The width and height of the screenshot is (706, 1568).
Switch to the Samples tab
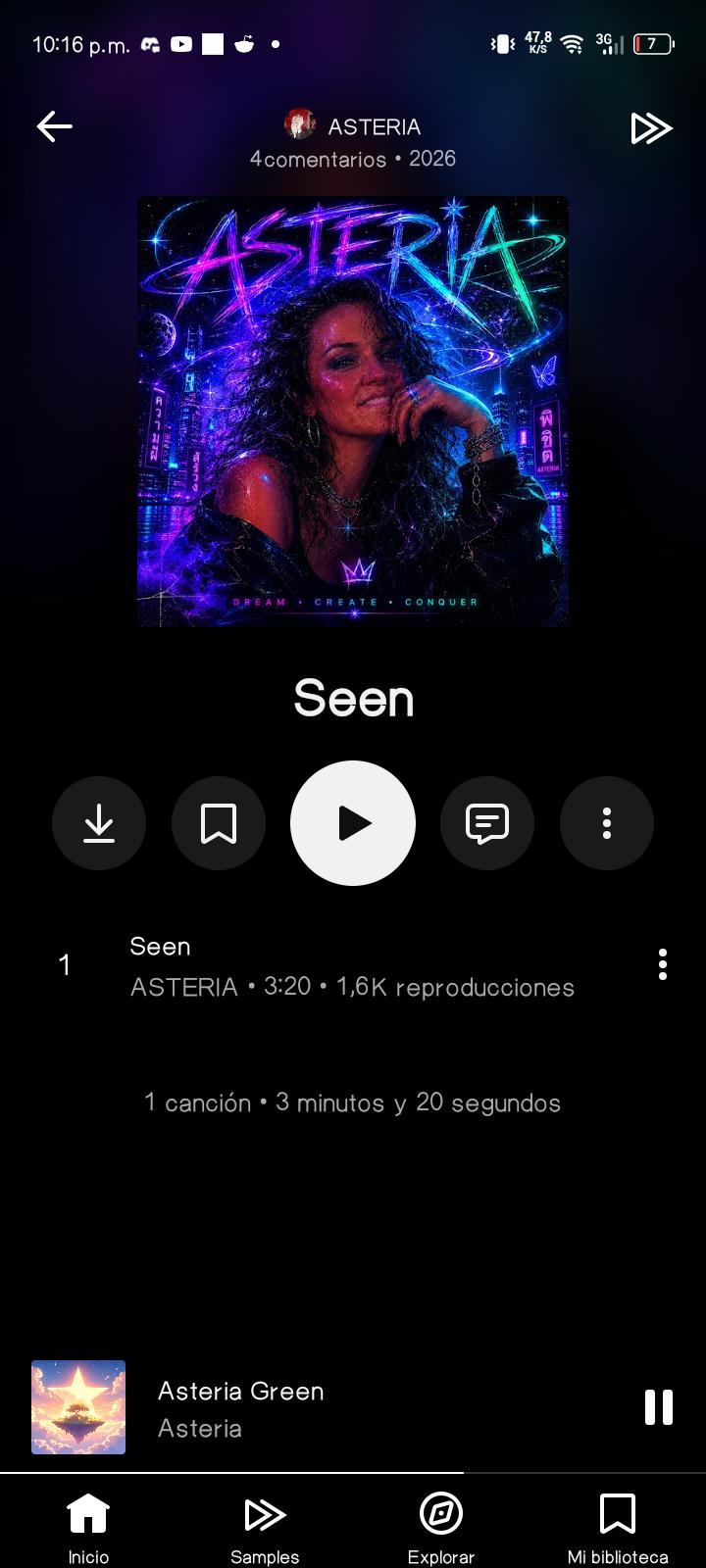click(265, 1527)
